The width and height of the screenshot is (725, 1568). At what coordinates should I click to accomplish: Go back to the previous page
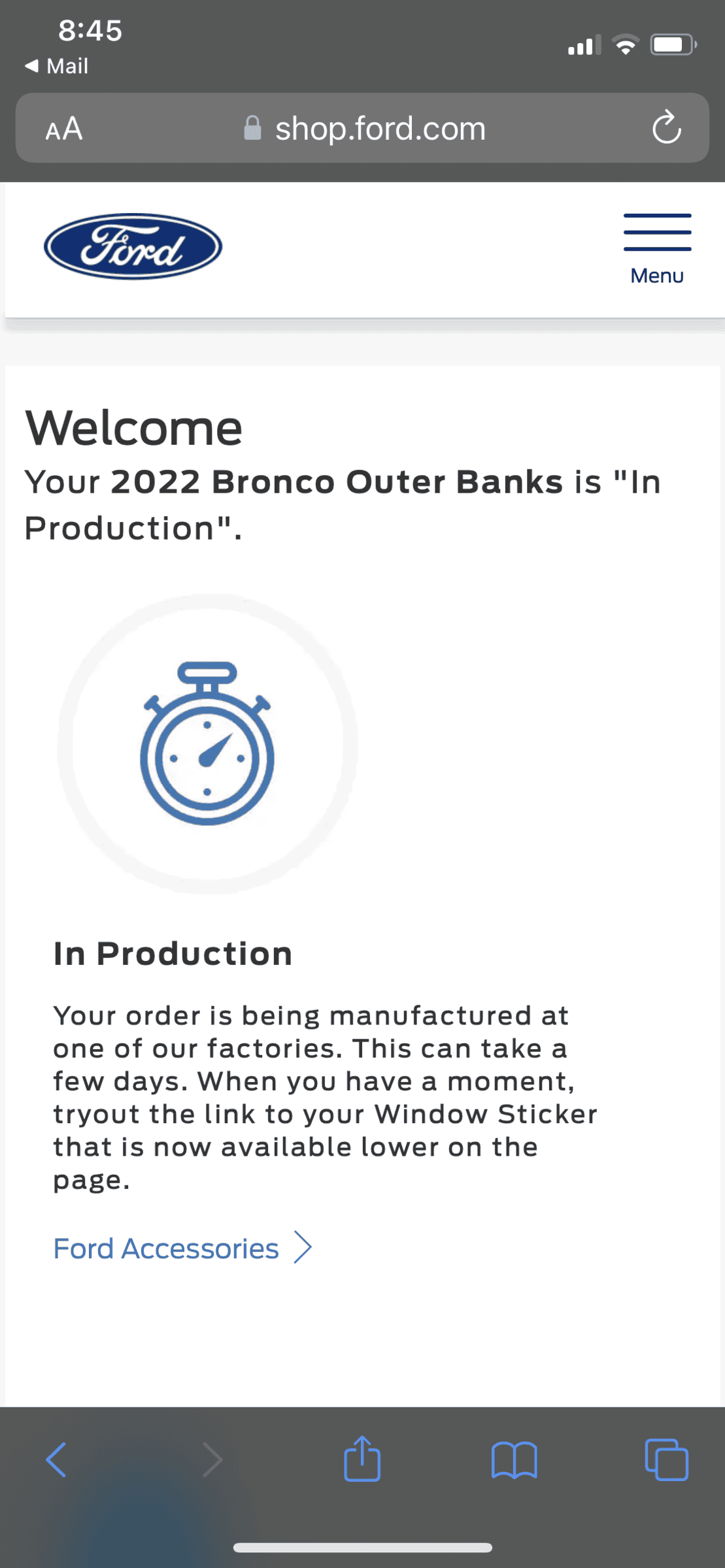[56, 1460]
